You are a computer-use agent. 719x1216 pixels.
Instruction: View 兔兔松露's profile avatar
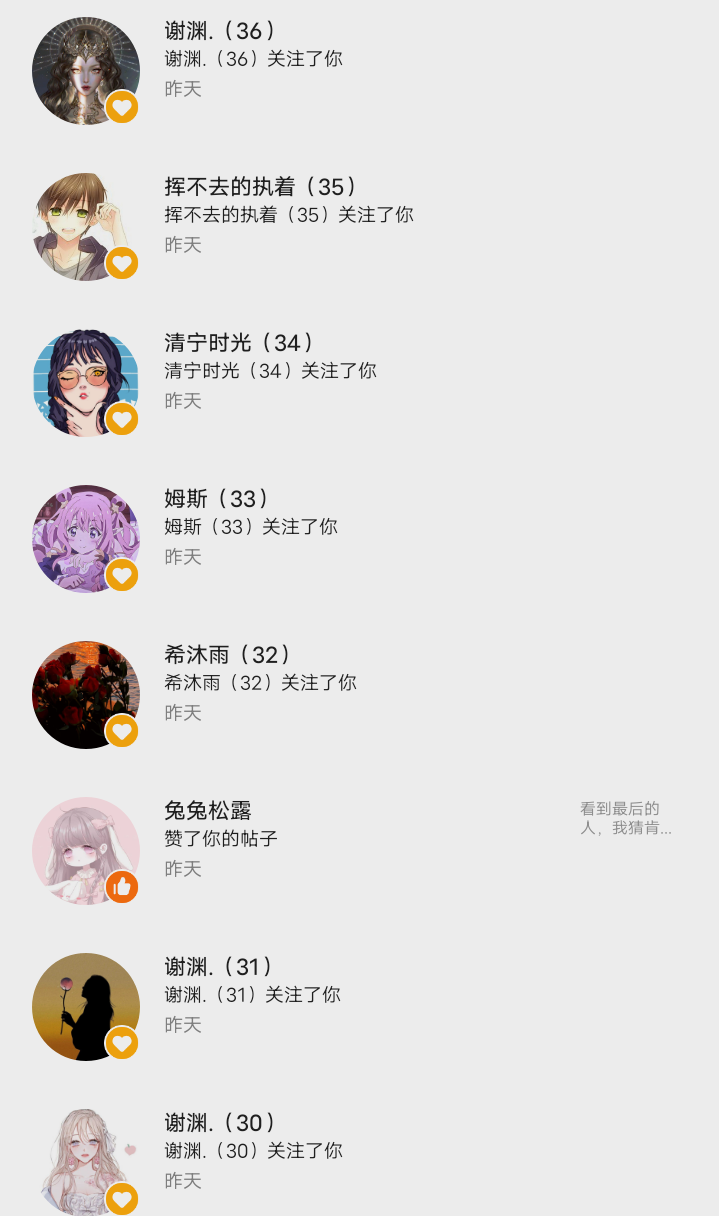(x=85, y=850)
